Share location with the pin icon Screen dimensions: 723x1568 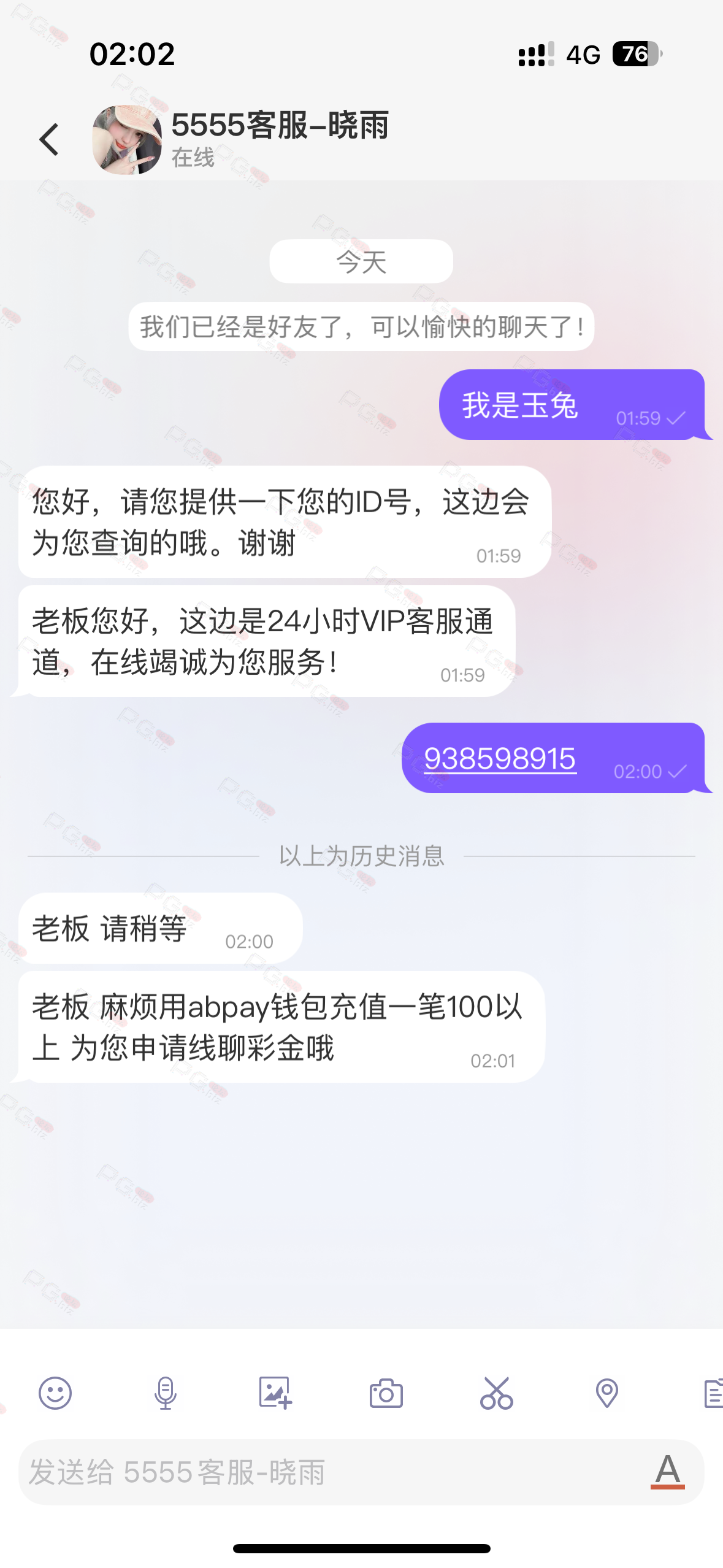[606, 1393]
